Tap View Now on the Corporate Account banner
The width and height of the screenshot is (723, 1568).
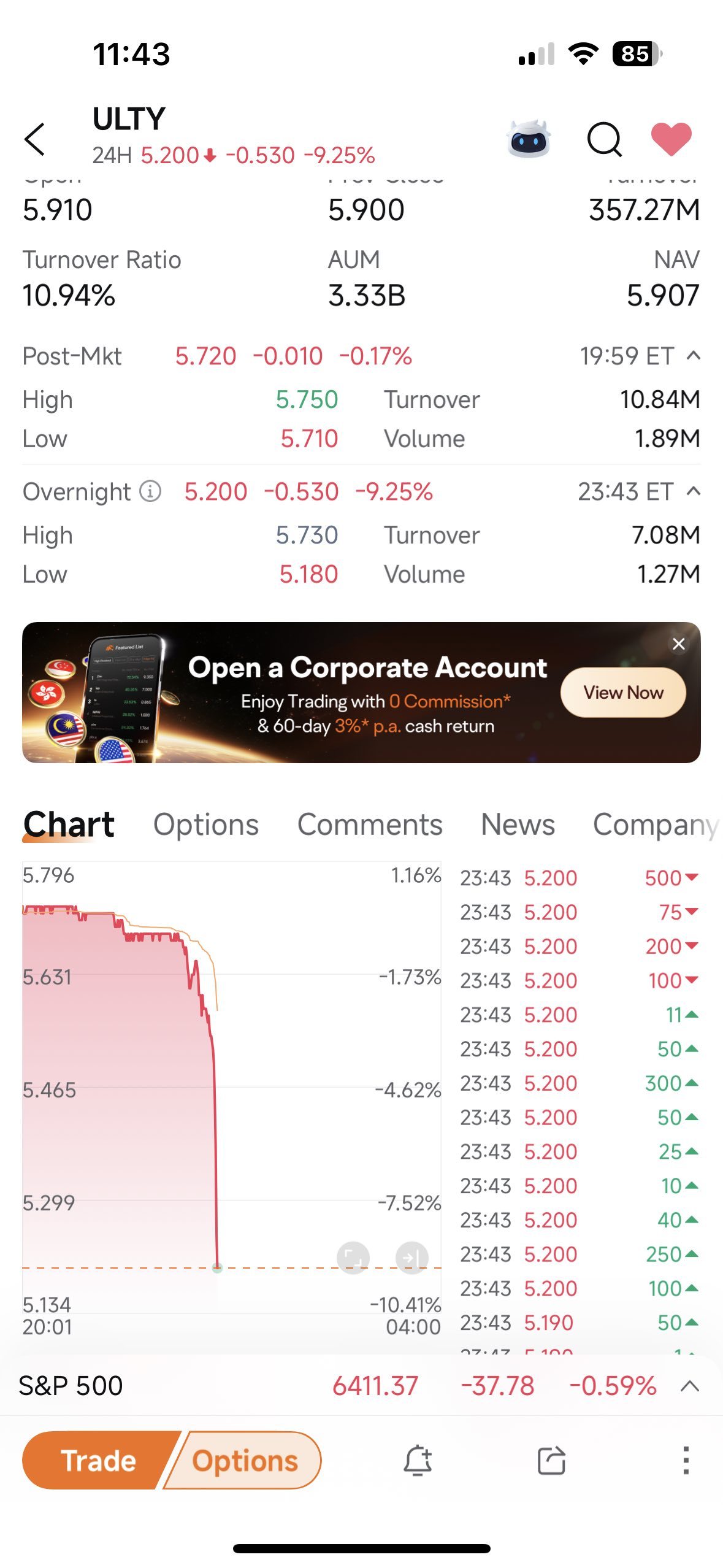623,693
